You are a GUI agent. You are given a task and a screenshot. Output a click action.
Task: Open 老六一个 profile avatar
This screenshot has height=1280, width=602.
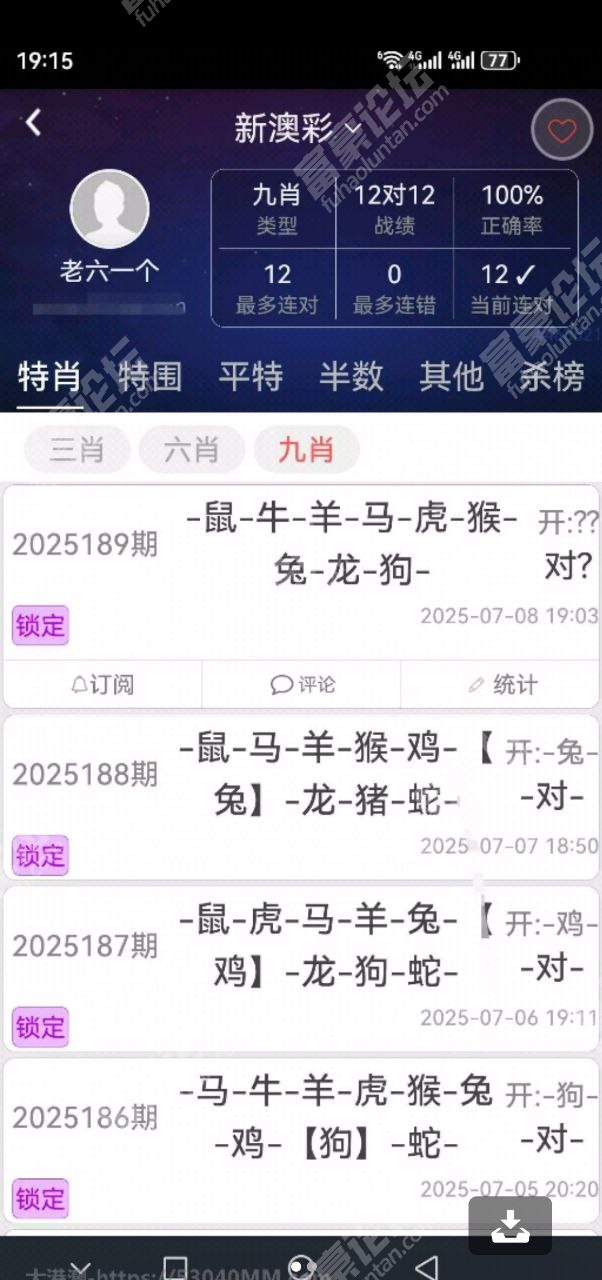click(110, 210)
